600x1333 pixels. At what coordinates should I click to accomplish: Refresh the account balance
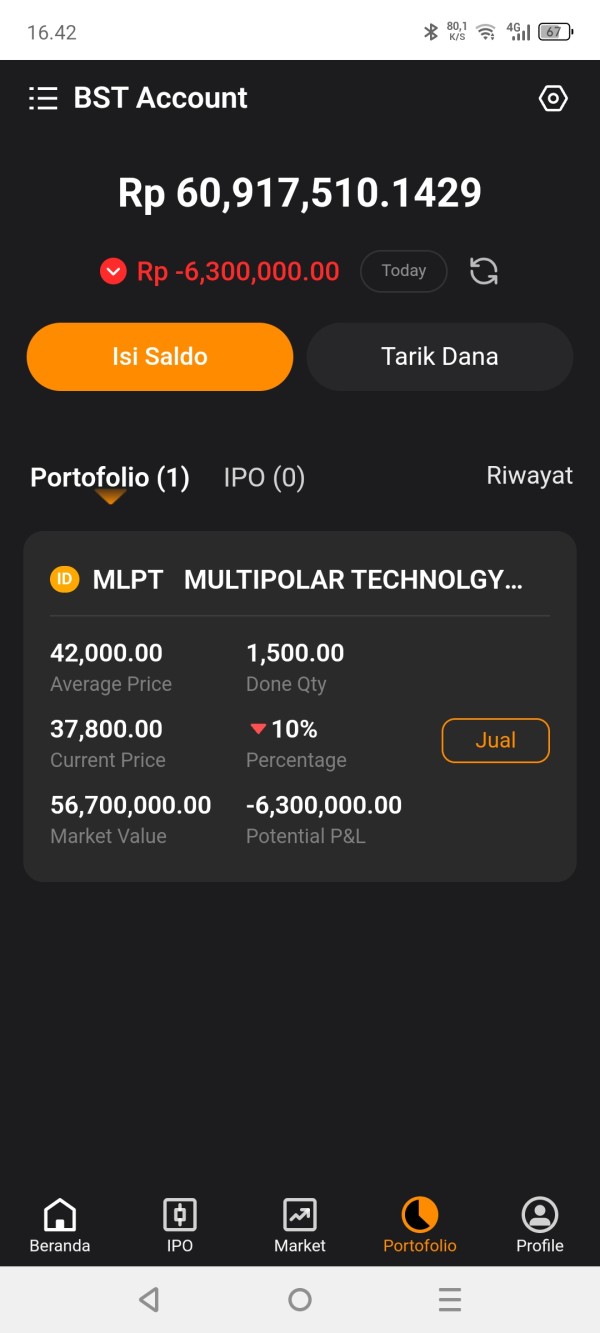[484, 271]
